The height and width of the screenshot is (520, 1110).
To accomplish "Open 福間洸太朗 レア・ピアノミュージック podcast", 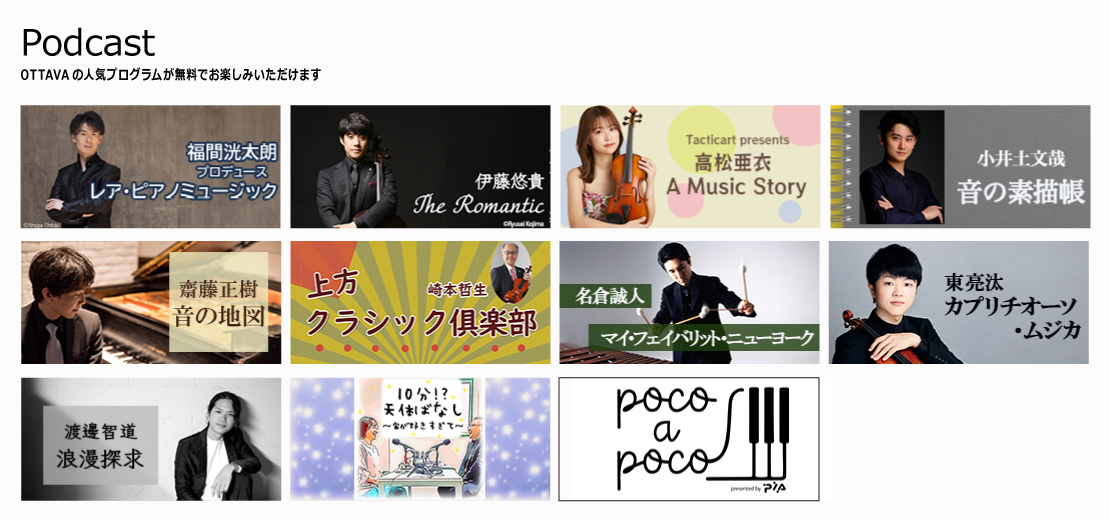I will tap(150, 166).
